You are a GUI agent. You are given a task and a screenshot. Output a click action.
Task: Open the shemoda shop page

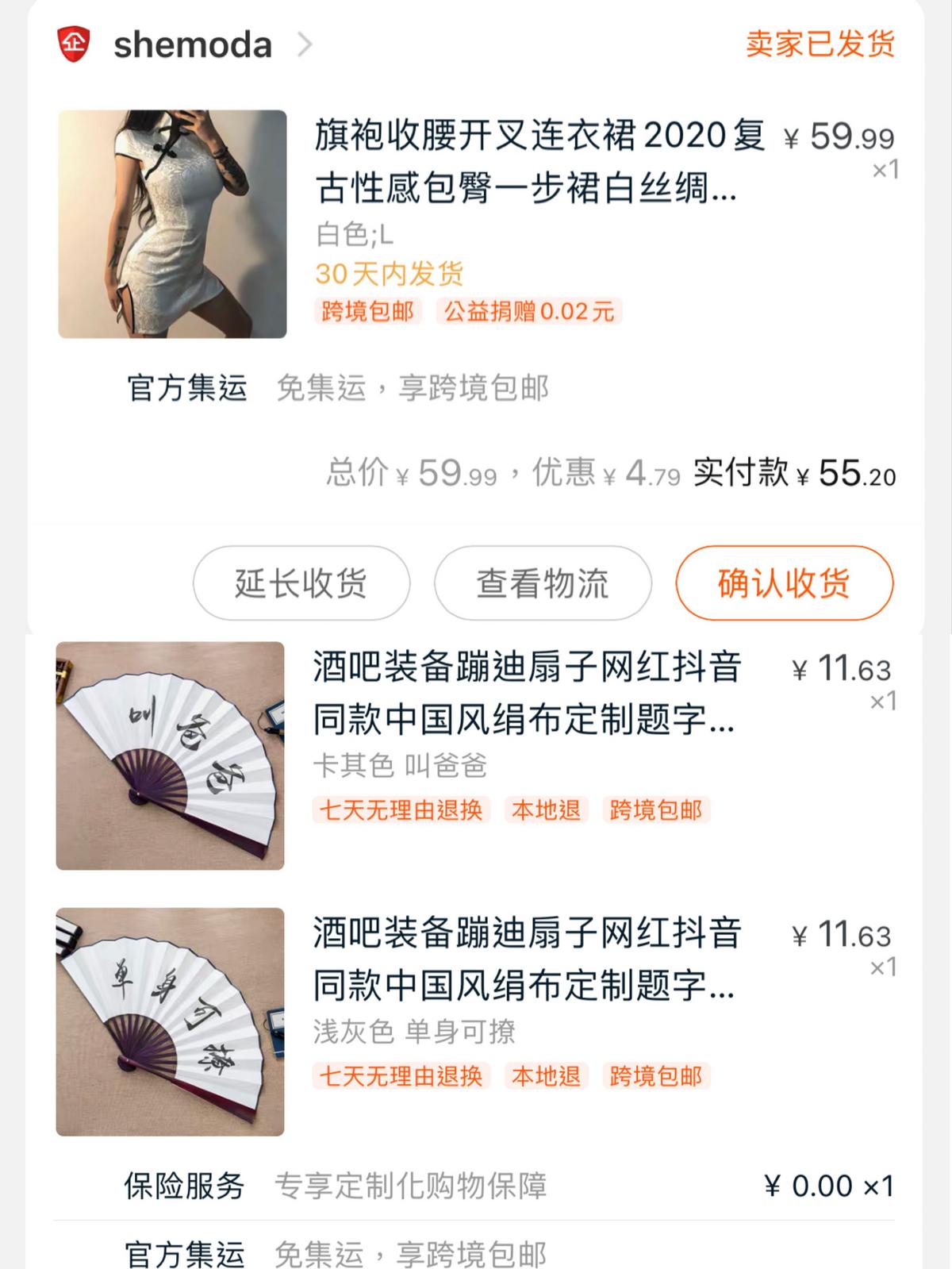193,44
